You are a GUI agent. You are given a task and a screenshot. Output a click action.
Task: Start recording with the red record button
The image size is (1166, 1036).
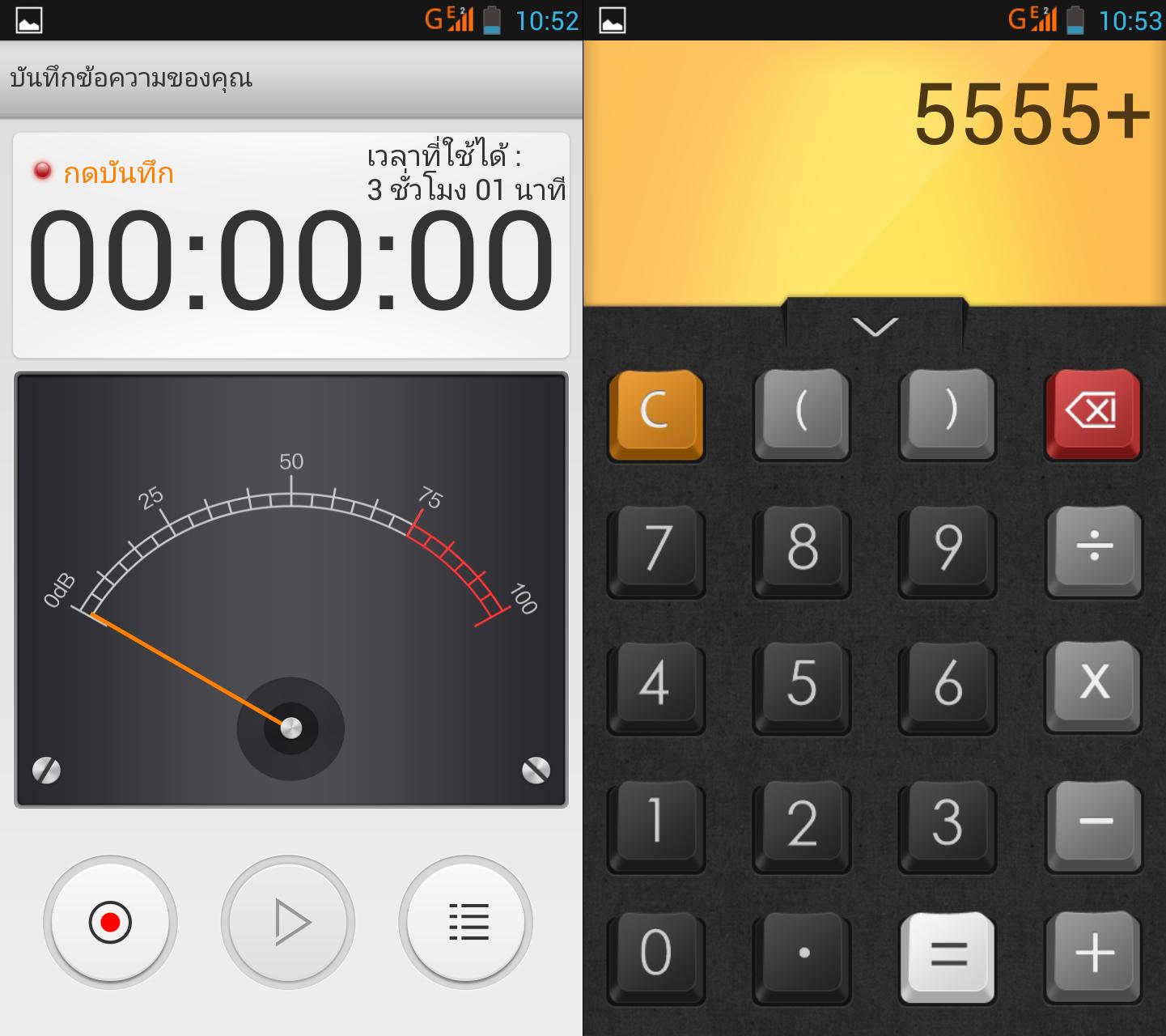110,922
